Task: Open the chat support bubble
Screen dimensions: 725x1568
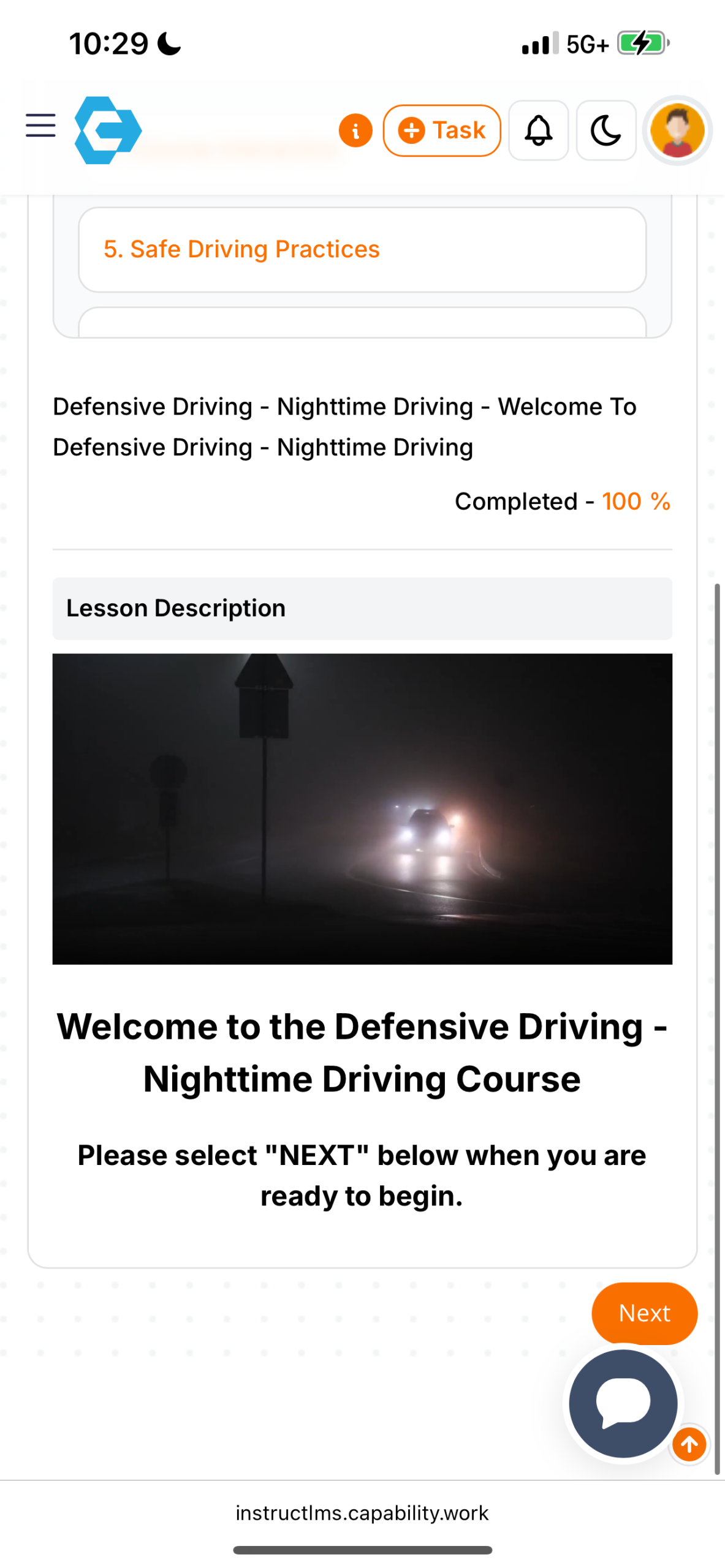Action: (x=623, y=1403)
